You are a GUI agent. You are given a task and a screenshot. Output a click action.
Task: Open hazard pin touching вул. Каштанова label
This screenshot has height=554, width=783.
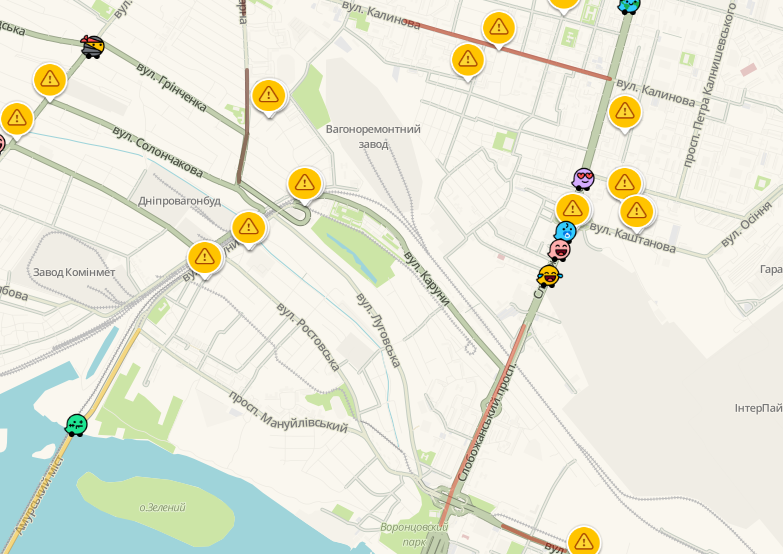[x=636, y=211]
